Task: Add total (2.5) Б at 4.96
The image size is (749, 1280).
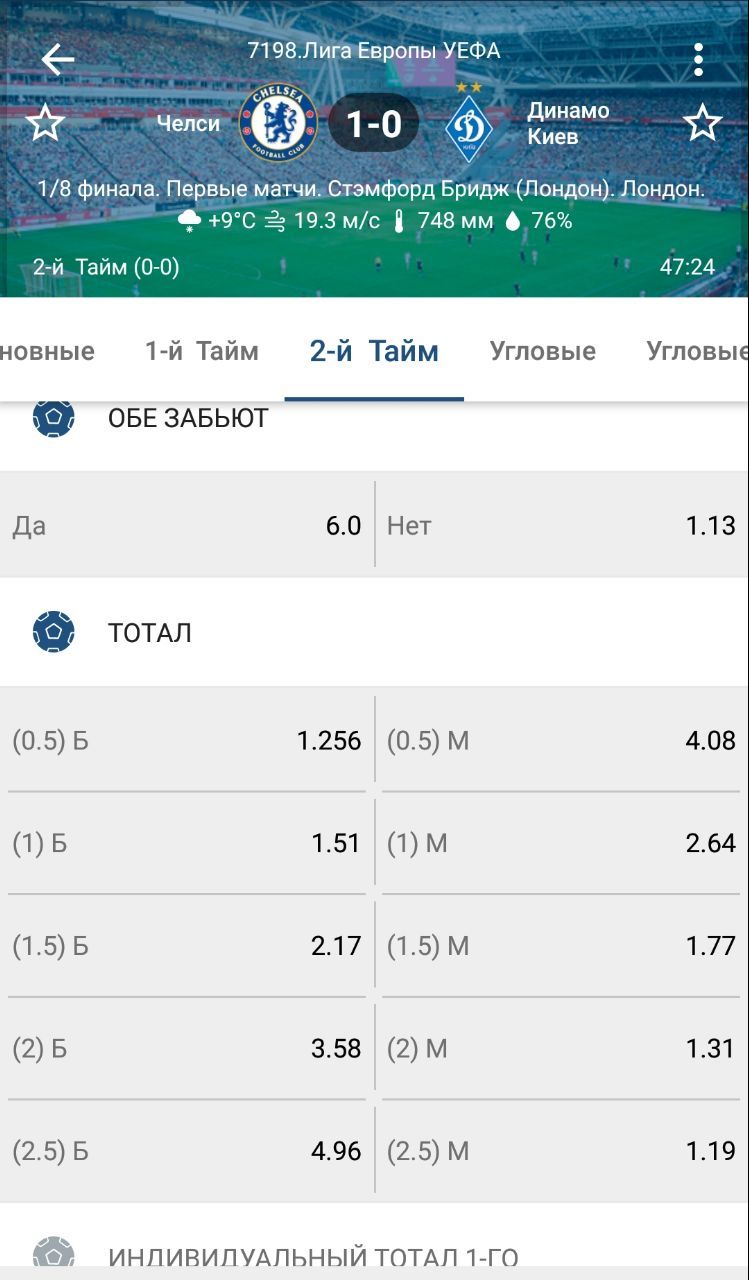Action: [187, 1152]
